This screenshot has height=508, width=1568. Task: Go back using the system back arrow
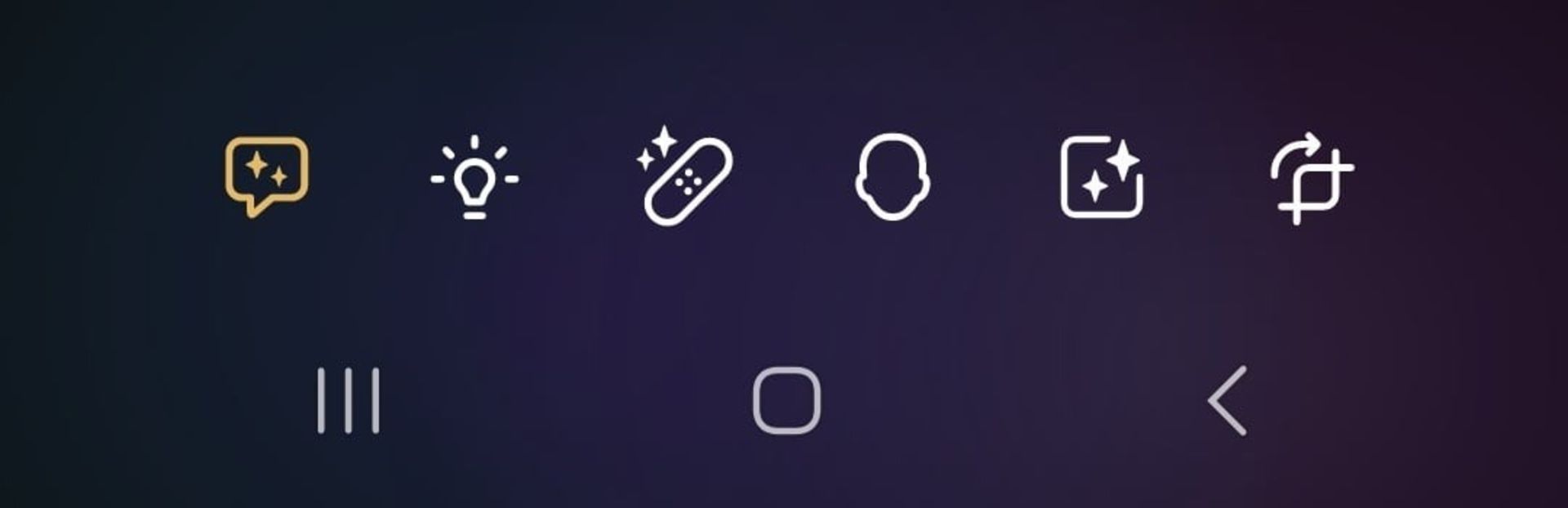(x=1227, y=400)
